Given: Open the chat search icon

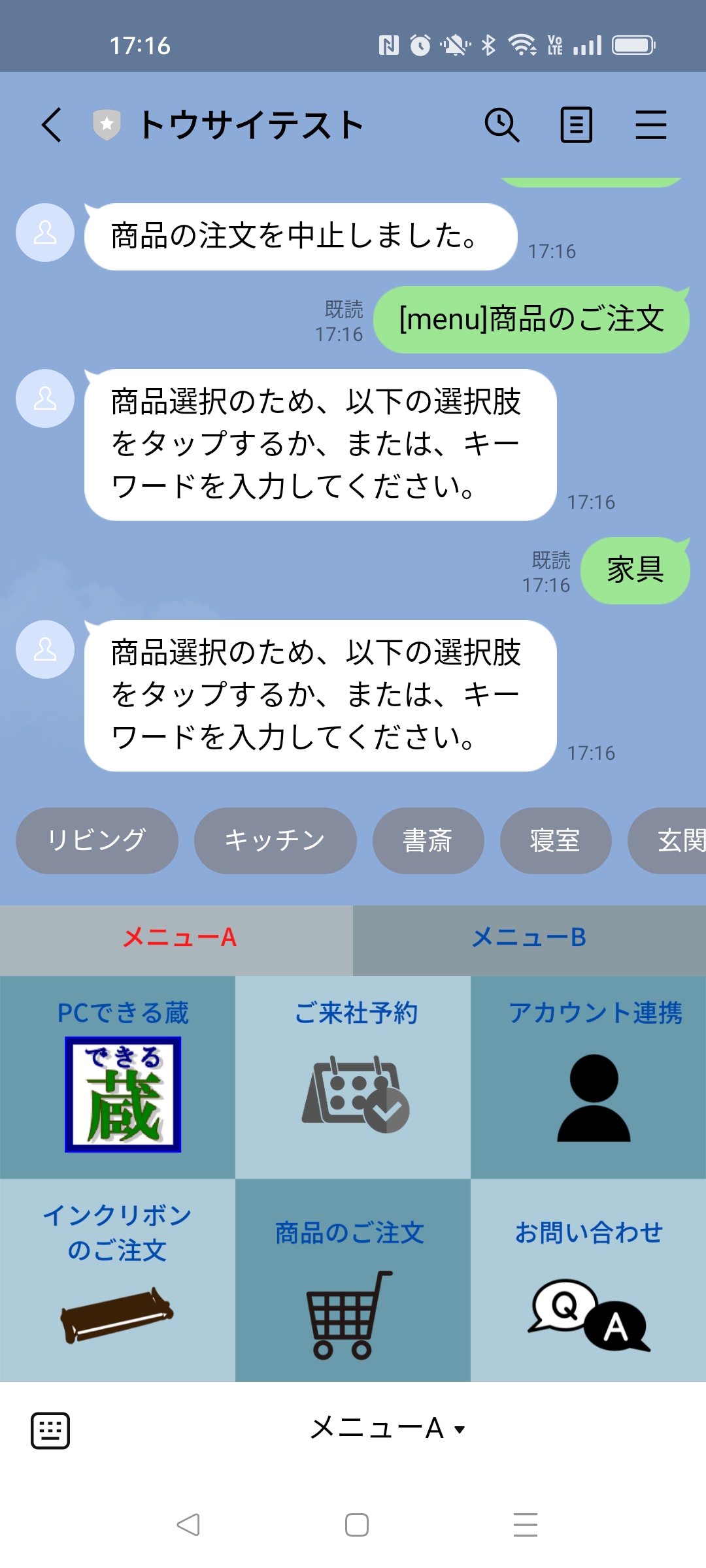Looking at the screenshot, I should click(x=501, y=125).
